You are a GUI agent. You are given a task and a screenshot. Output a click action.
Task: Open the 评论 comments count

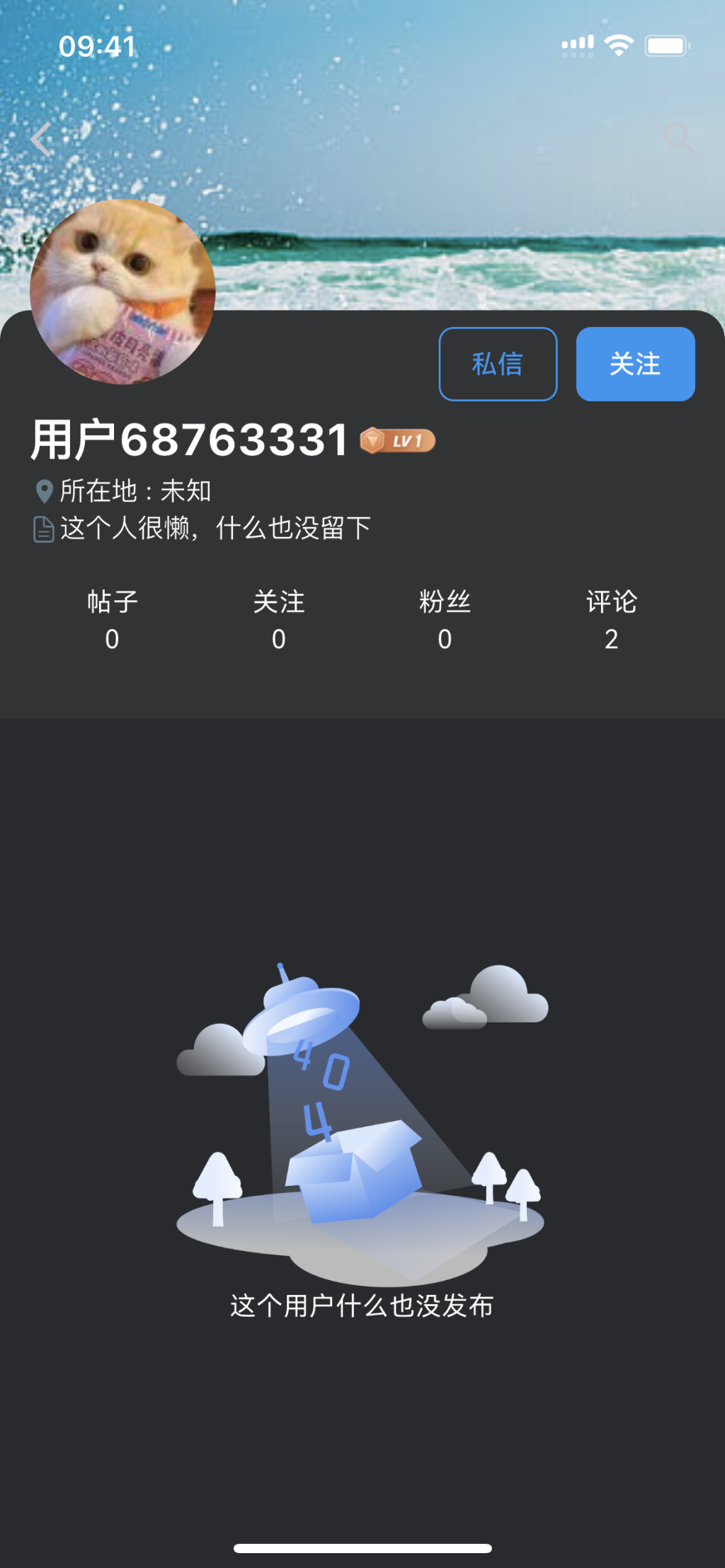pyautogui.click(x=612, y=620)
